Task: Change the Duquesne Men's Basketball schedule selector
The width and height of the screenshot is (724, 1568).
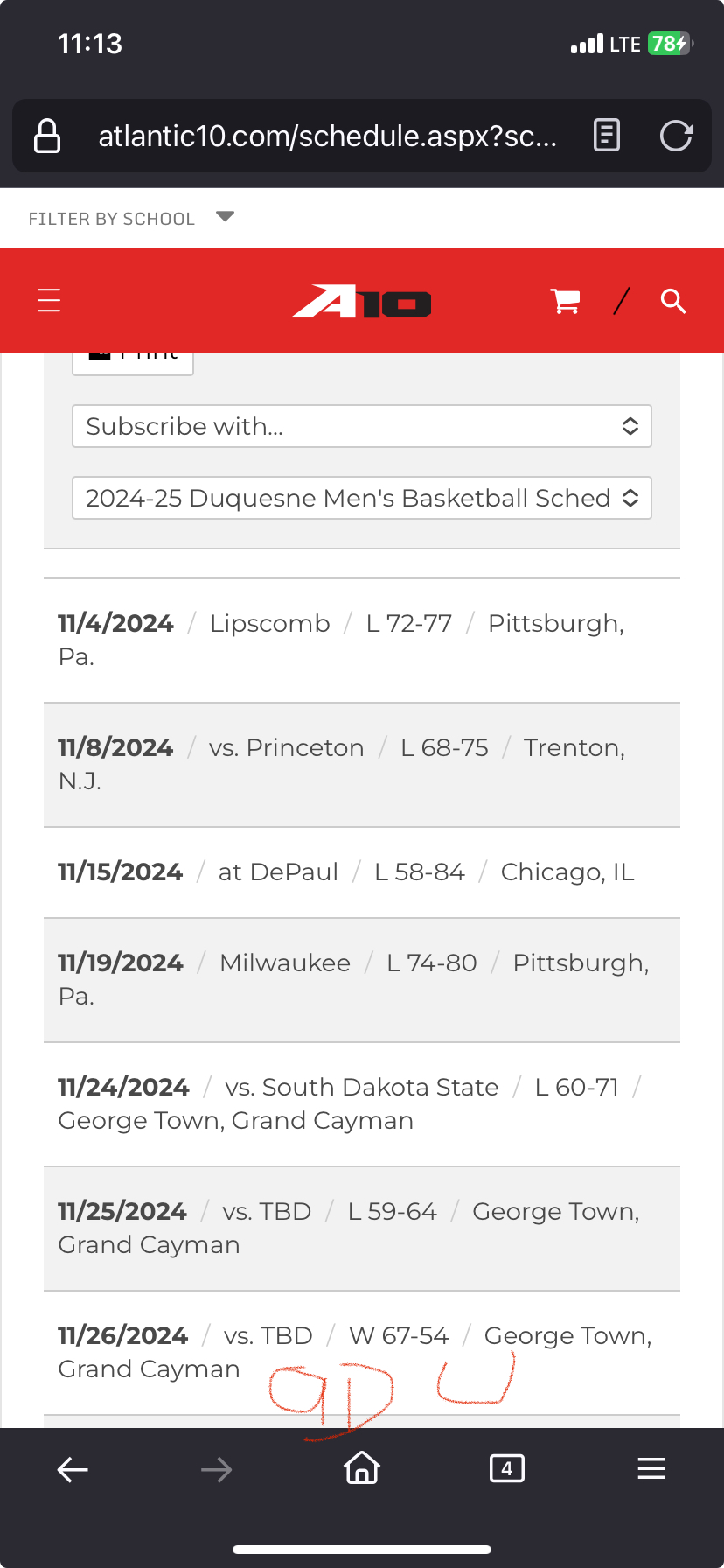Action: pyautogui.click(x=362, y=498)
